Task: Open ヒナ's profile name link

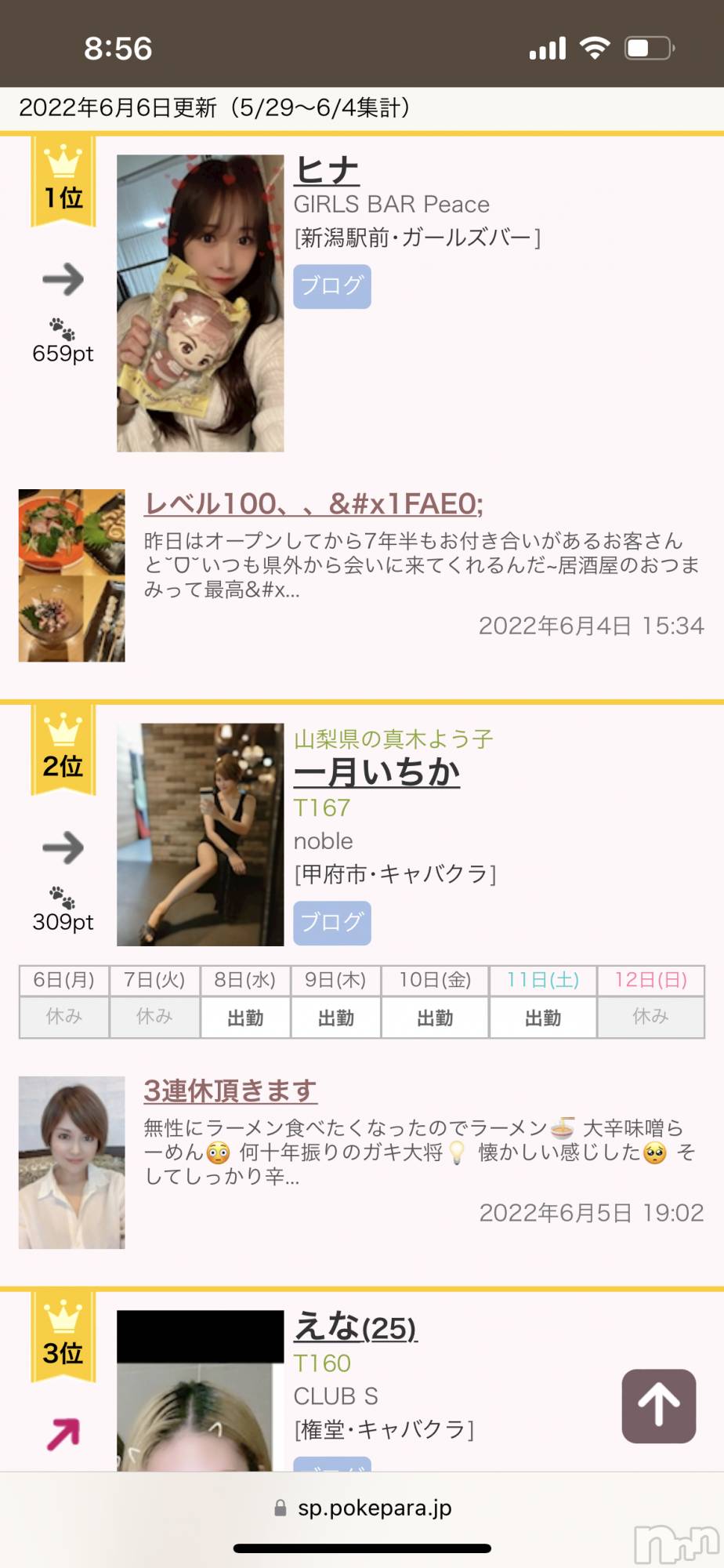Action: [x=326, y=170]
